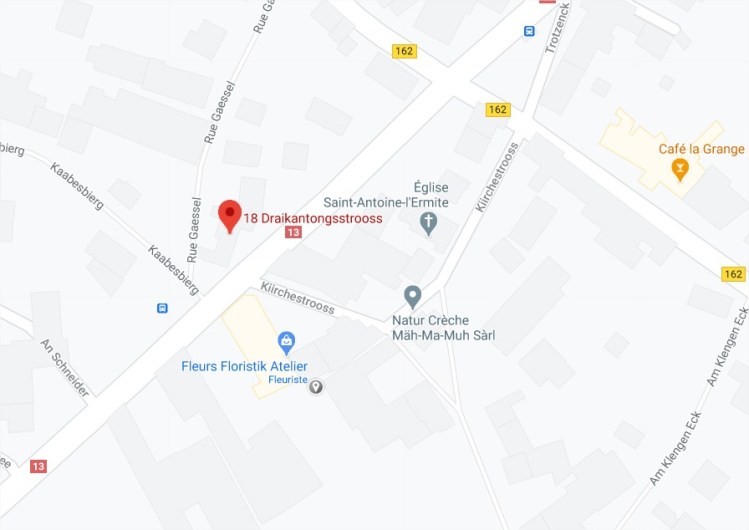Select Église Saint-Antoine-l'Ermite church marker
The image size is (749, 530).
point(429,222)
